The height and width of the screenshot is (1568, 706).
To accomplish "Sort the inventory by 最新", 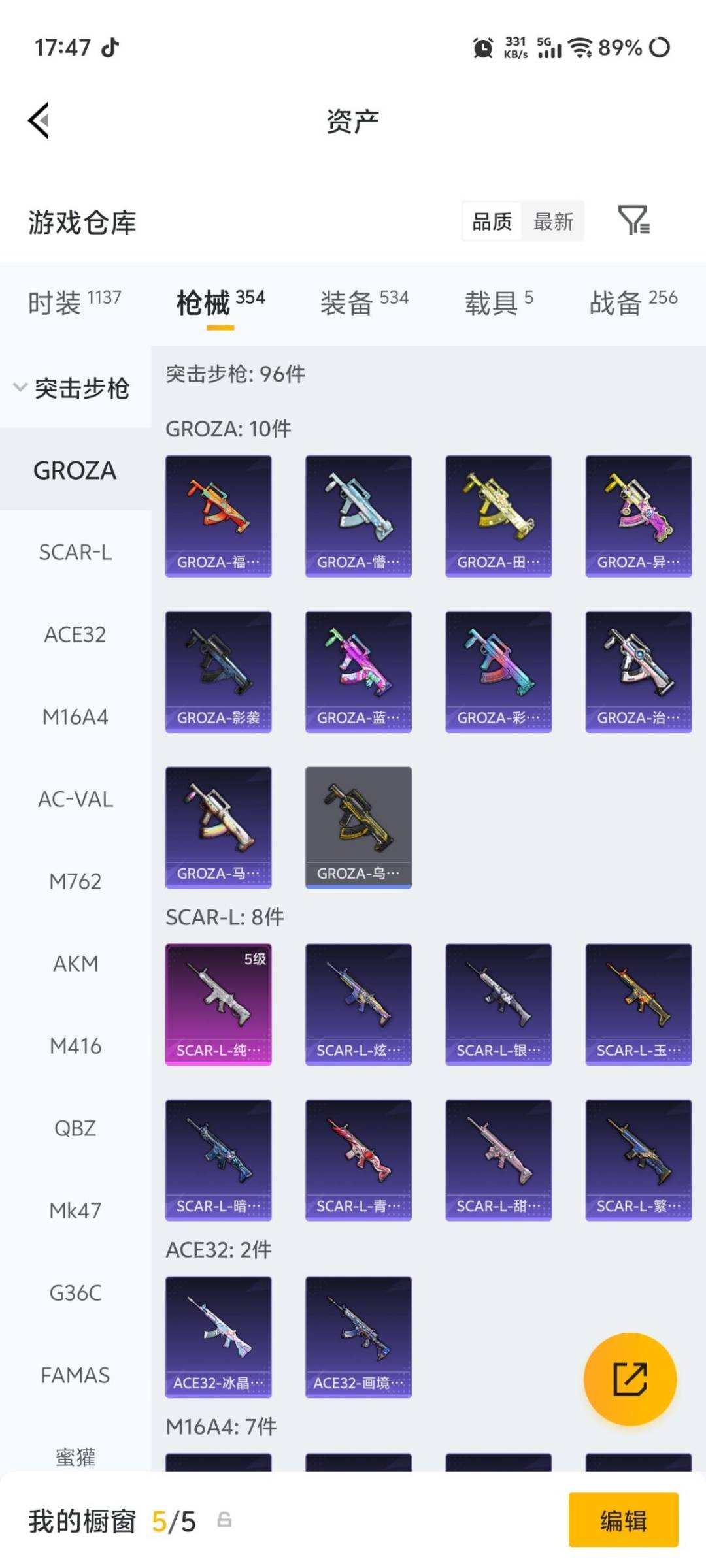I will click(553, 221).
